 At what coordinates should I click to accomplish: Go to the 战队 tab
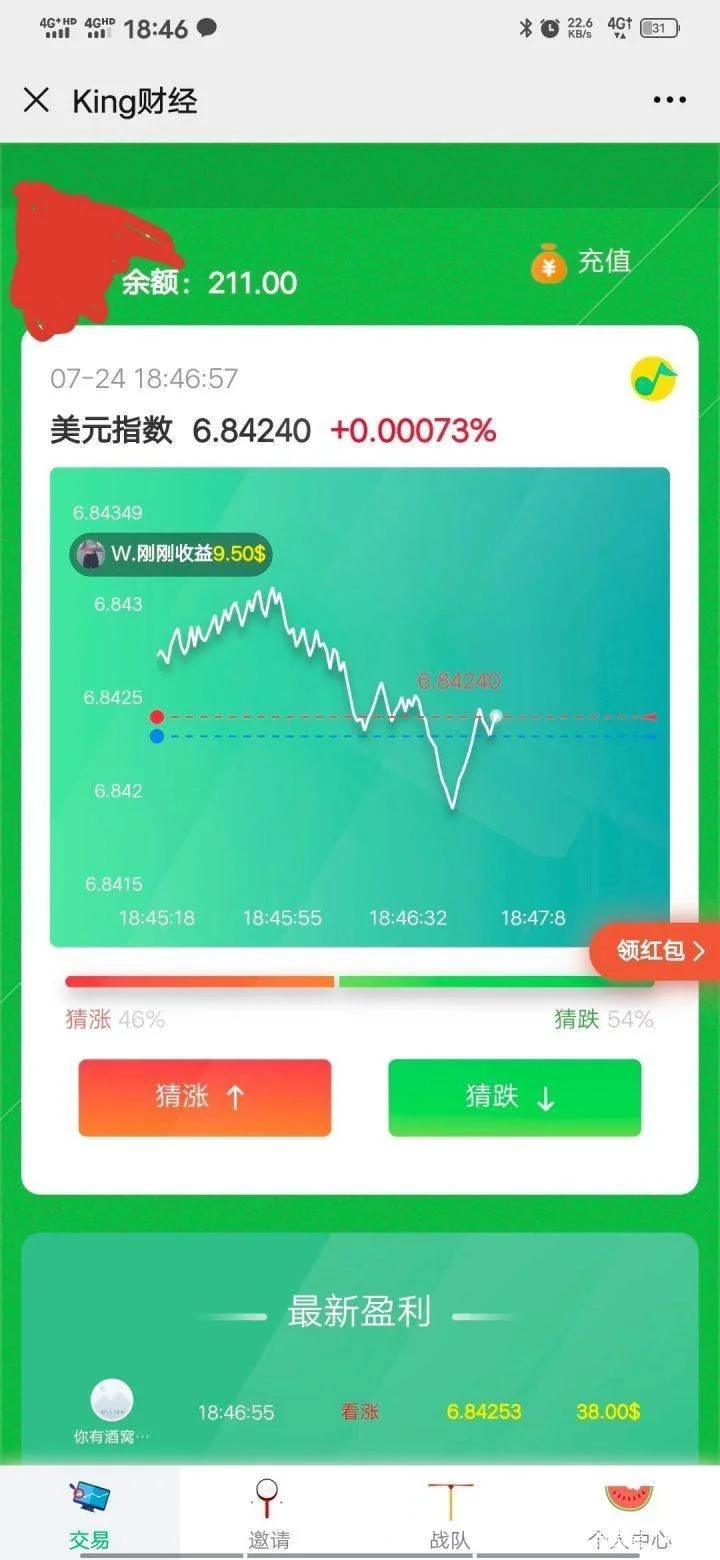450,1515
